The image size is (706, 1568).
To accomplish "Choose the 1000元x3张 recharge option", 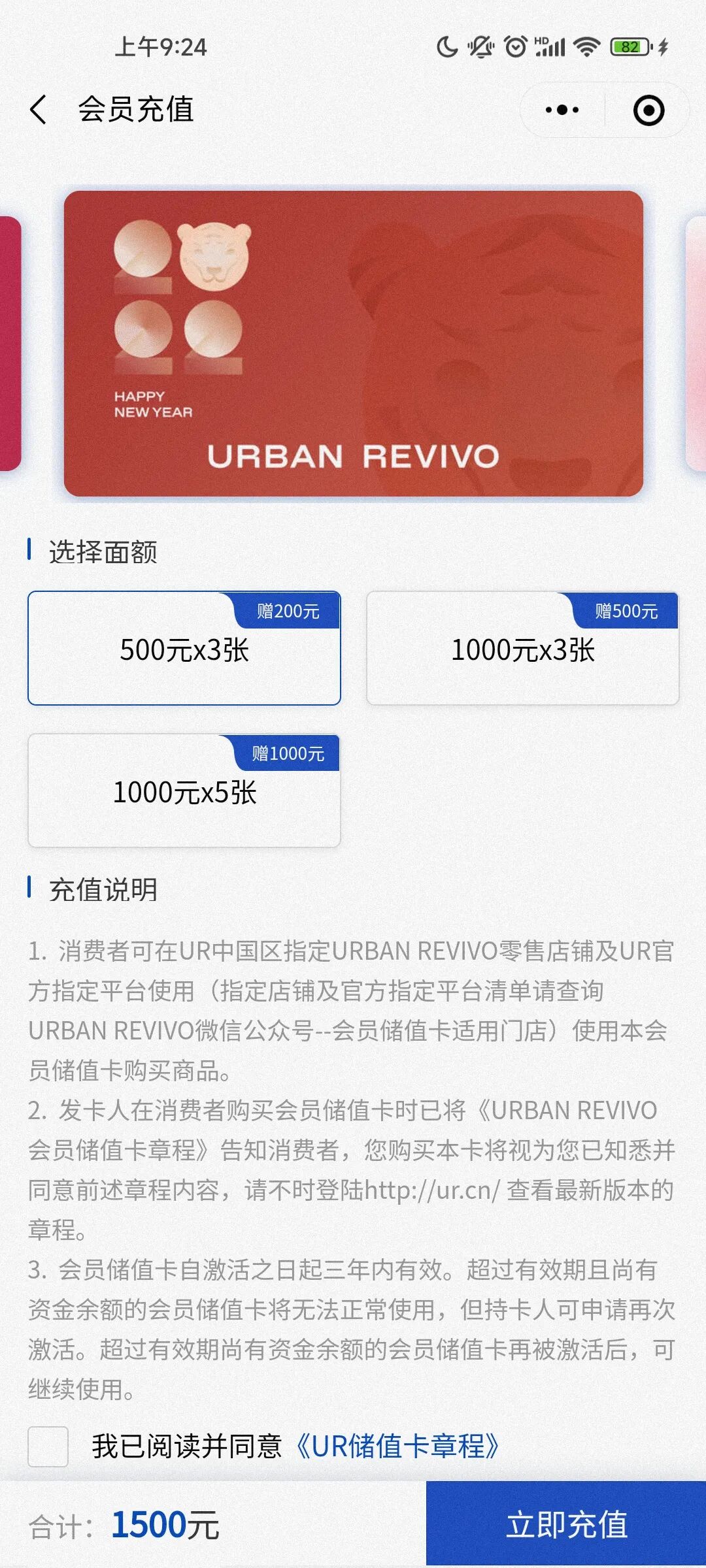I will [x=522, y=649].
